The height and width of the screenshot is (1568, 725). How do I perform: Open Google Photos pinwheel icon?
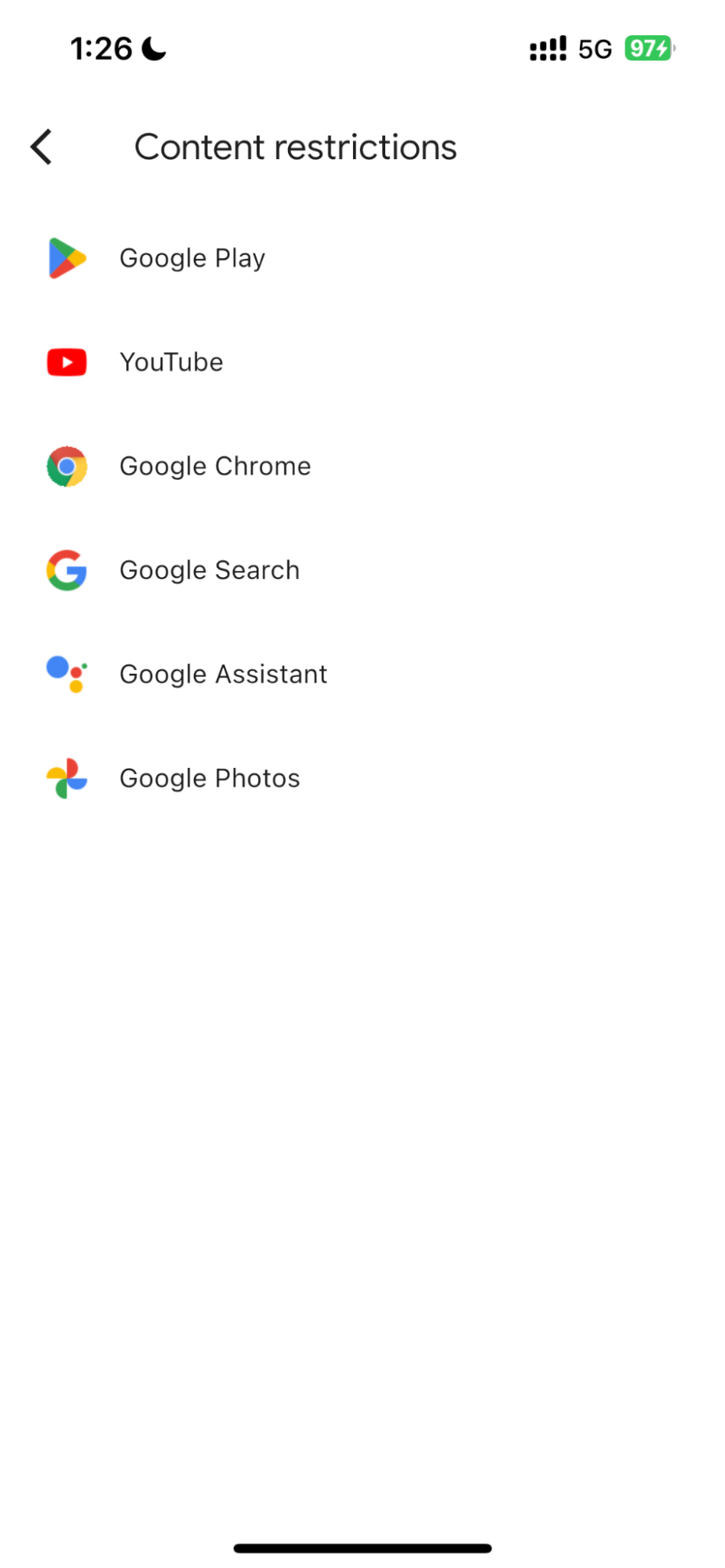(x=67, y=778)
